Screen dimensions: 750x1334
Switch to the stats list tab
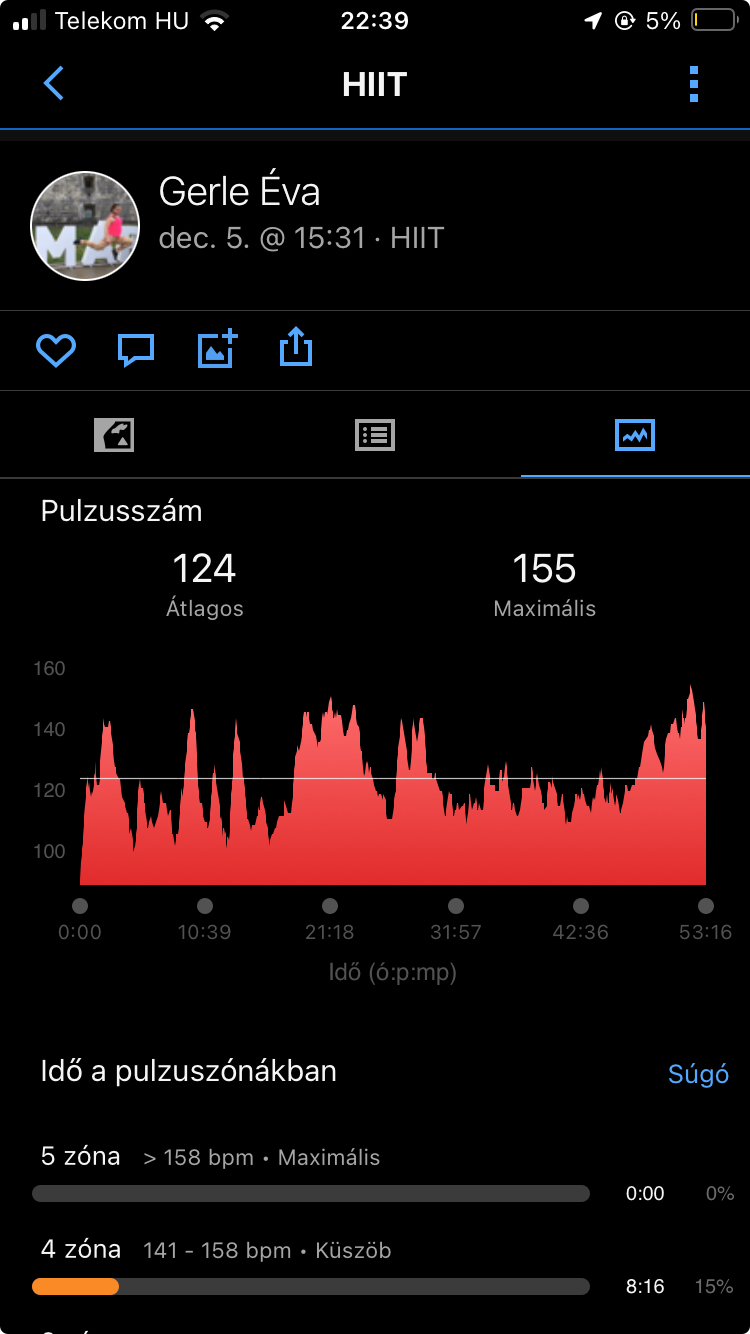pos(375,435)
